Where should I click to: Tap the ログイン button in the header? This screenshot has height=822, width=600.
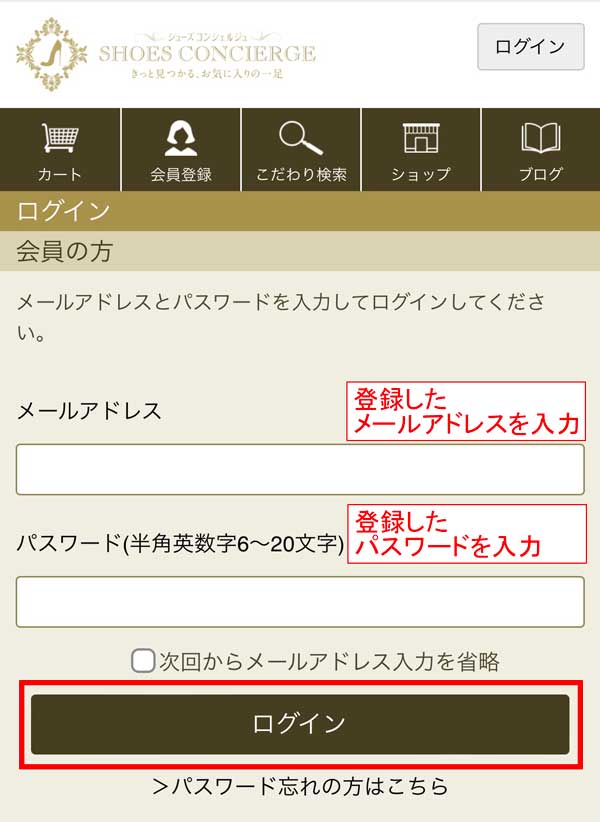click(x=530, y=47)
